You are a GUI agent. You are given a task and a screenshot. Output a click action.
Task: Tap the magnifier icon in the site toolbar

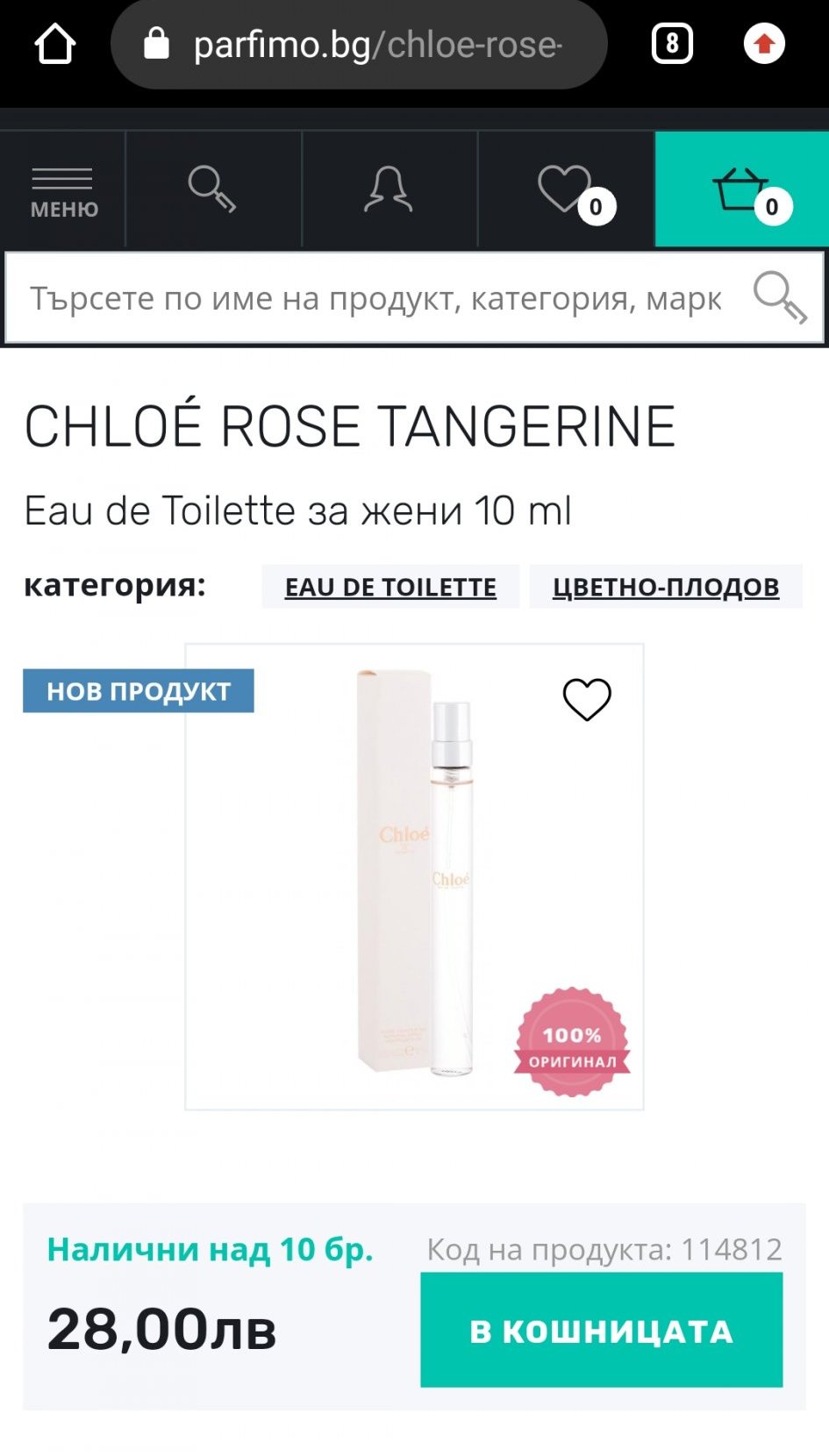click(x=213, y=190)
